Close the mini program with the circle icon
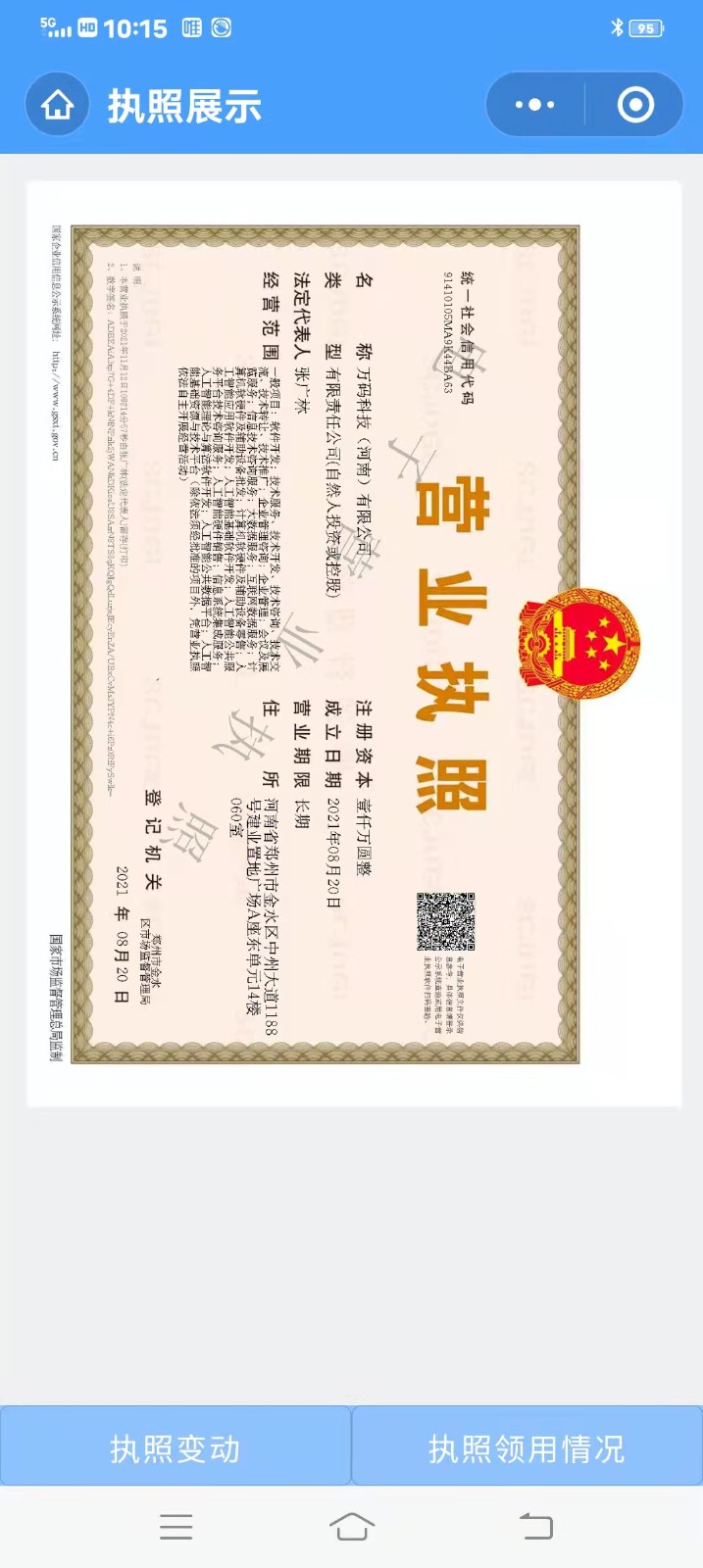703x1568 pixels. pyautogui.click(x=635, y=105)
